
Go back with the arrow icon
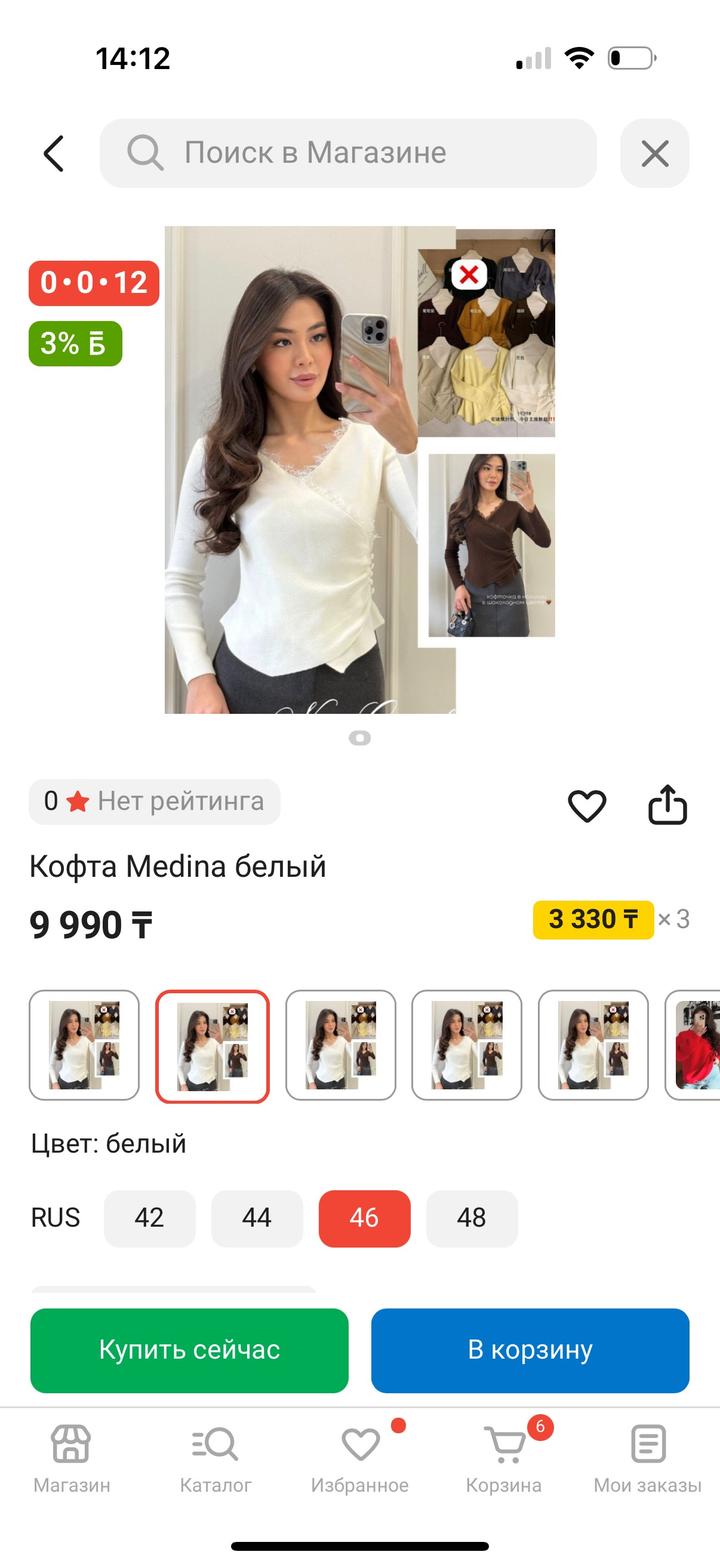(54, 153)
